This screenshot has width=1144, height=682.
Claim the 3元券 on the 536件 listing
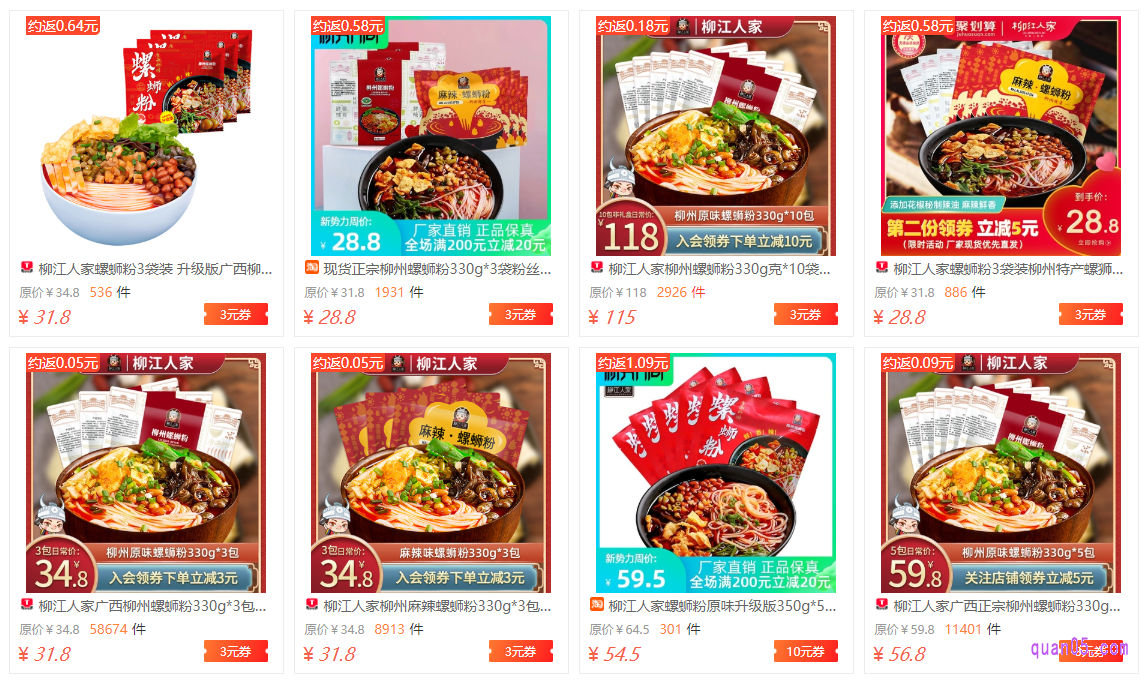pos(236,315)
